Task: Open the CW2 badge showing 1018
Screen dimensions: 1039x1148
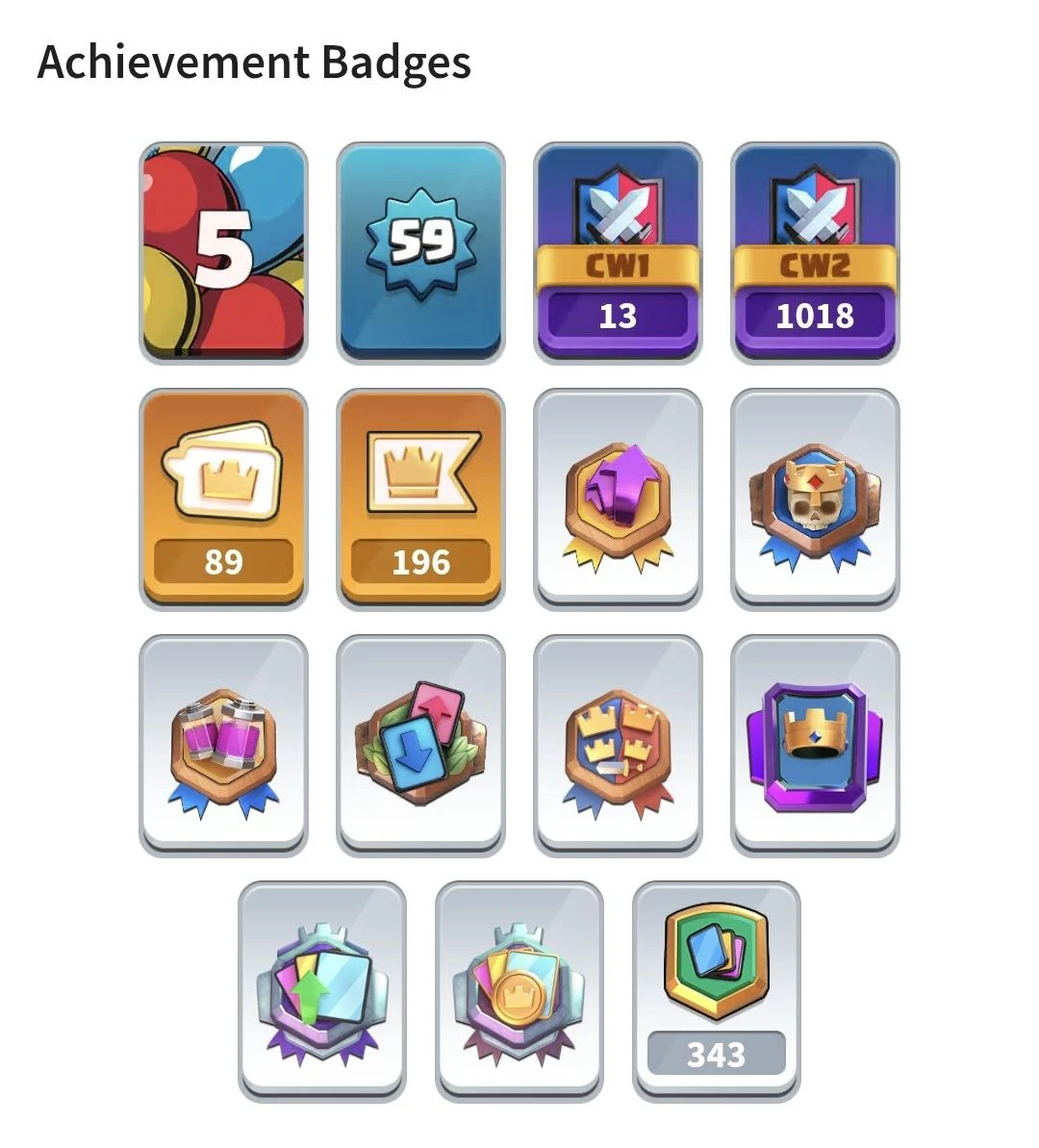Action: pyautogui.click(x=815, y=252)
